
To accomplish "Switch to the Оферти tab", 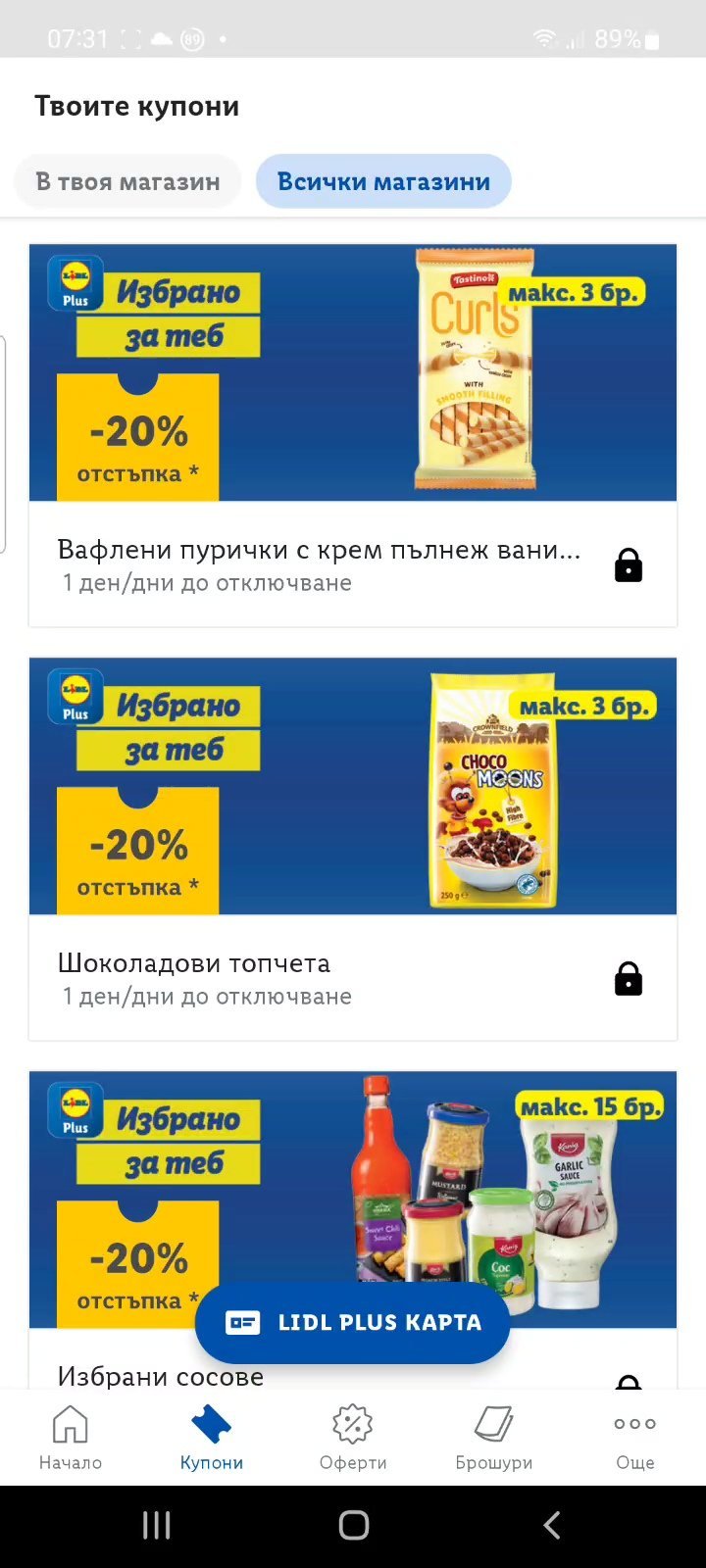I will pyautogui.click(x=353, y=1438).
